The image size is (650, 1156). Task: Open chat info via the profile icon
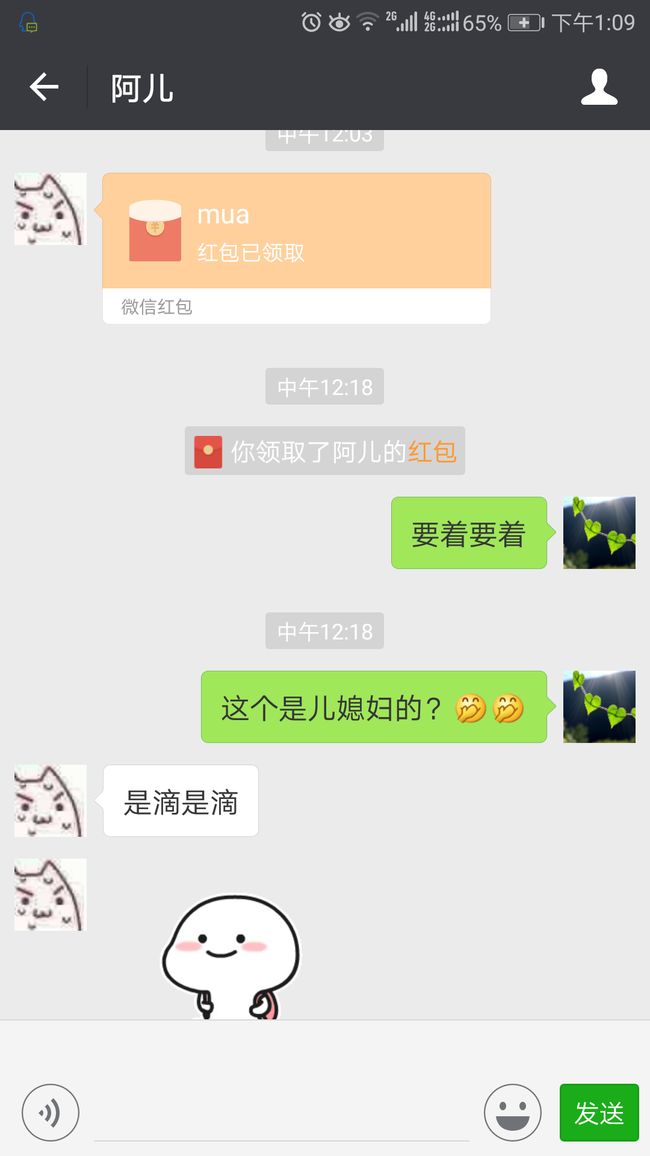tap(598, 88)
